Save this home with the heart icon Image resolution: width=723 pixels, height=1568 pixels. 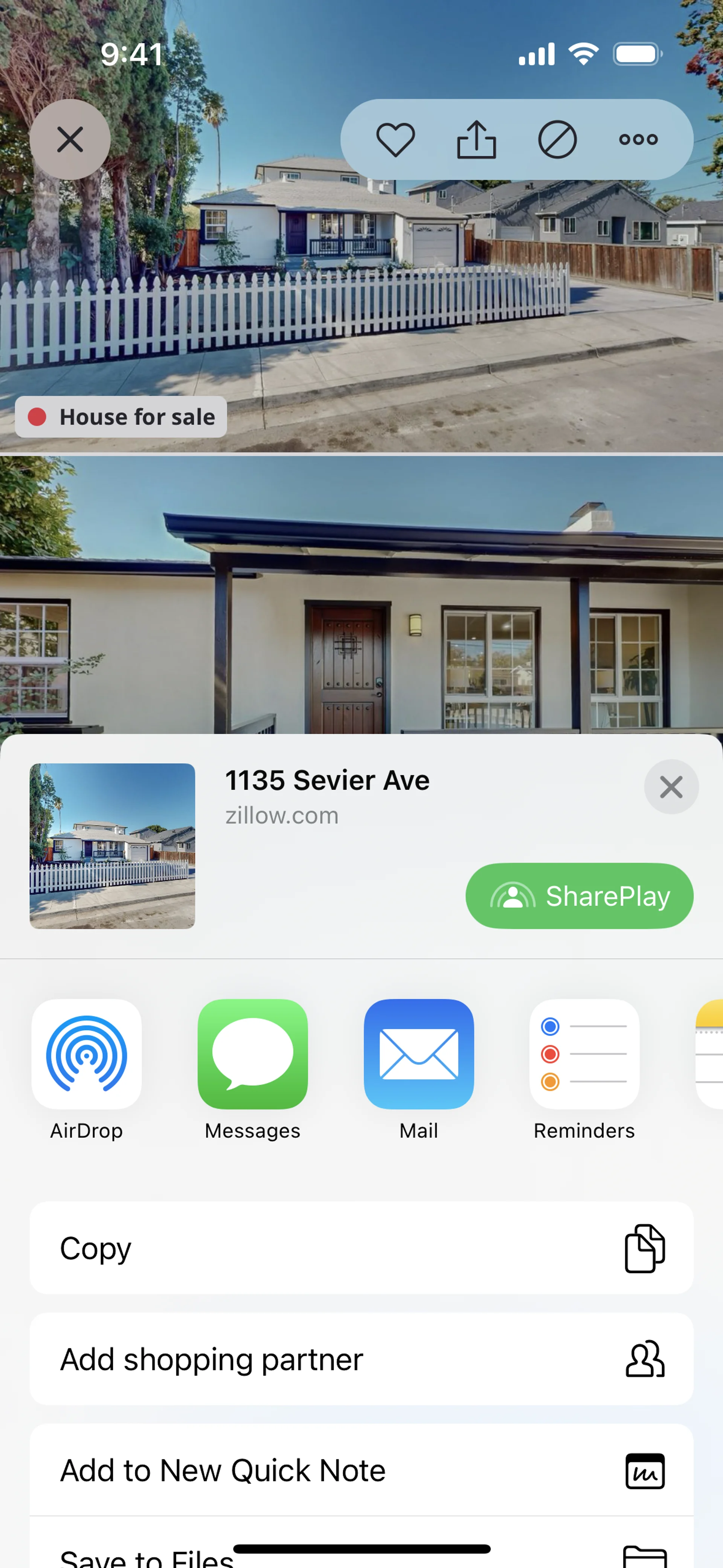point(396,139)
